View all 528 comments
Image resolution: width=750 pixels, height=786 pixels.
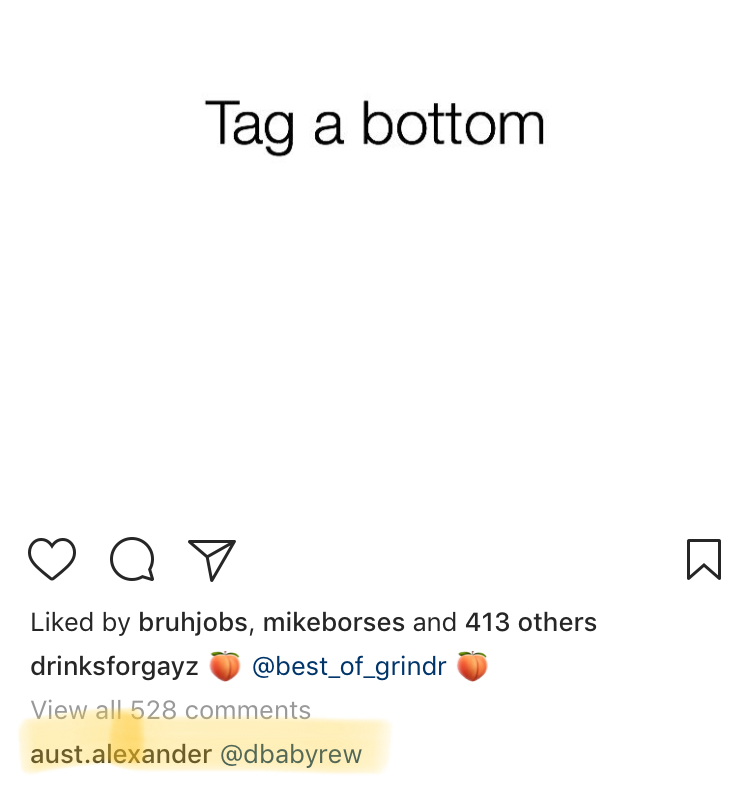pyautogui.click(x=171, y=710)
